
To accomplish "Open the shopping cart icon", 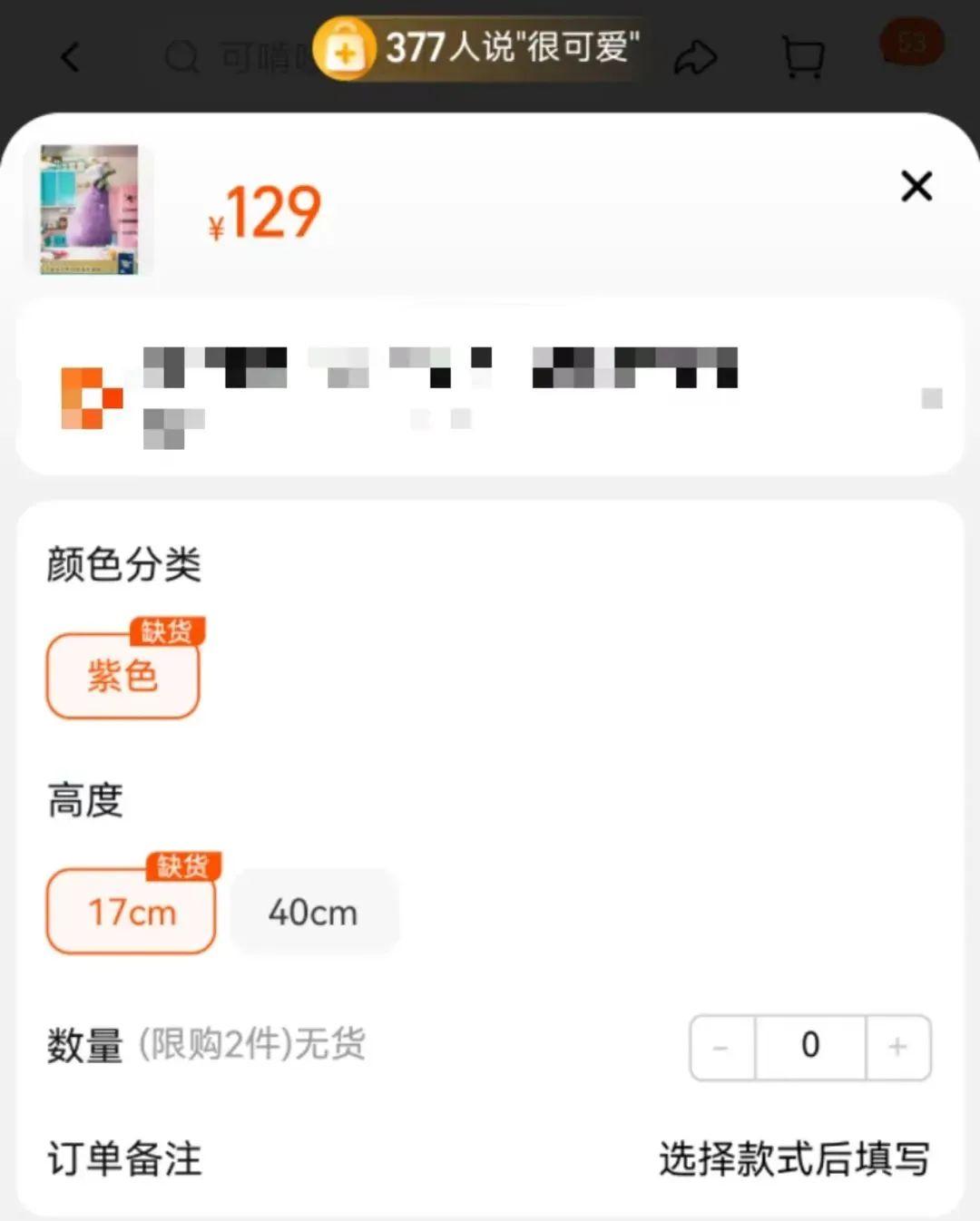I will pos(803,58).
